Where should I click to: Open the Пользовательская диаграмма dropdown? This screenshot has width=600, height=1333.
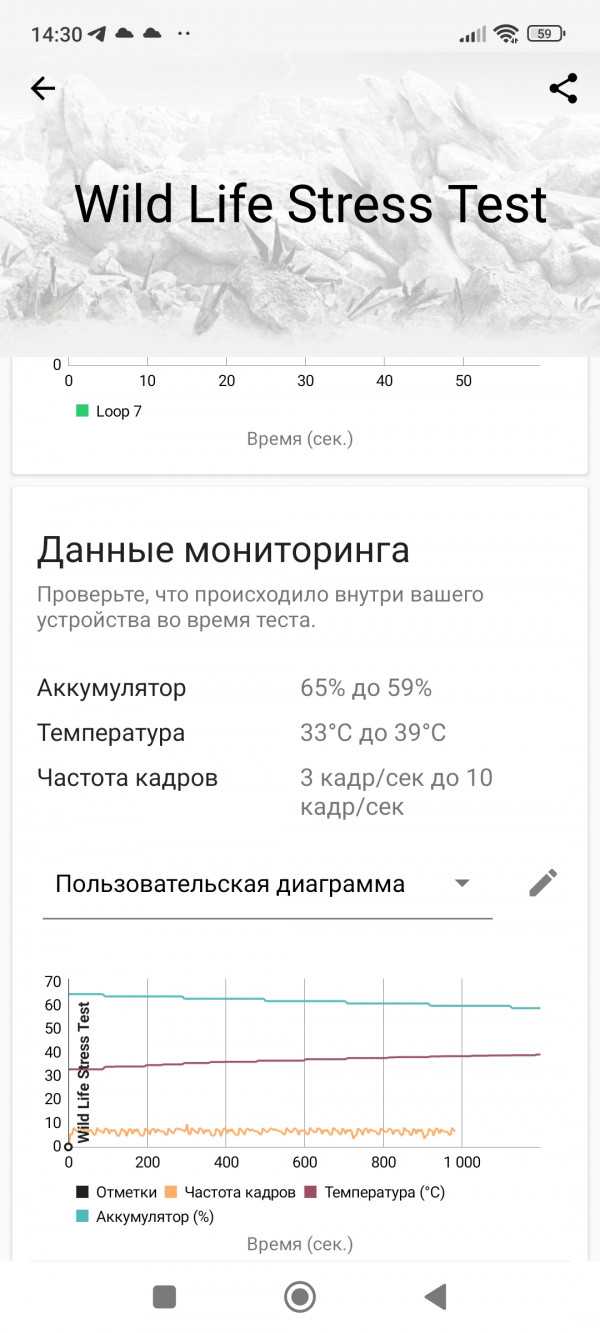coord(267,884)
